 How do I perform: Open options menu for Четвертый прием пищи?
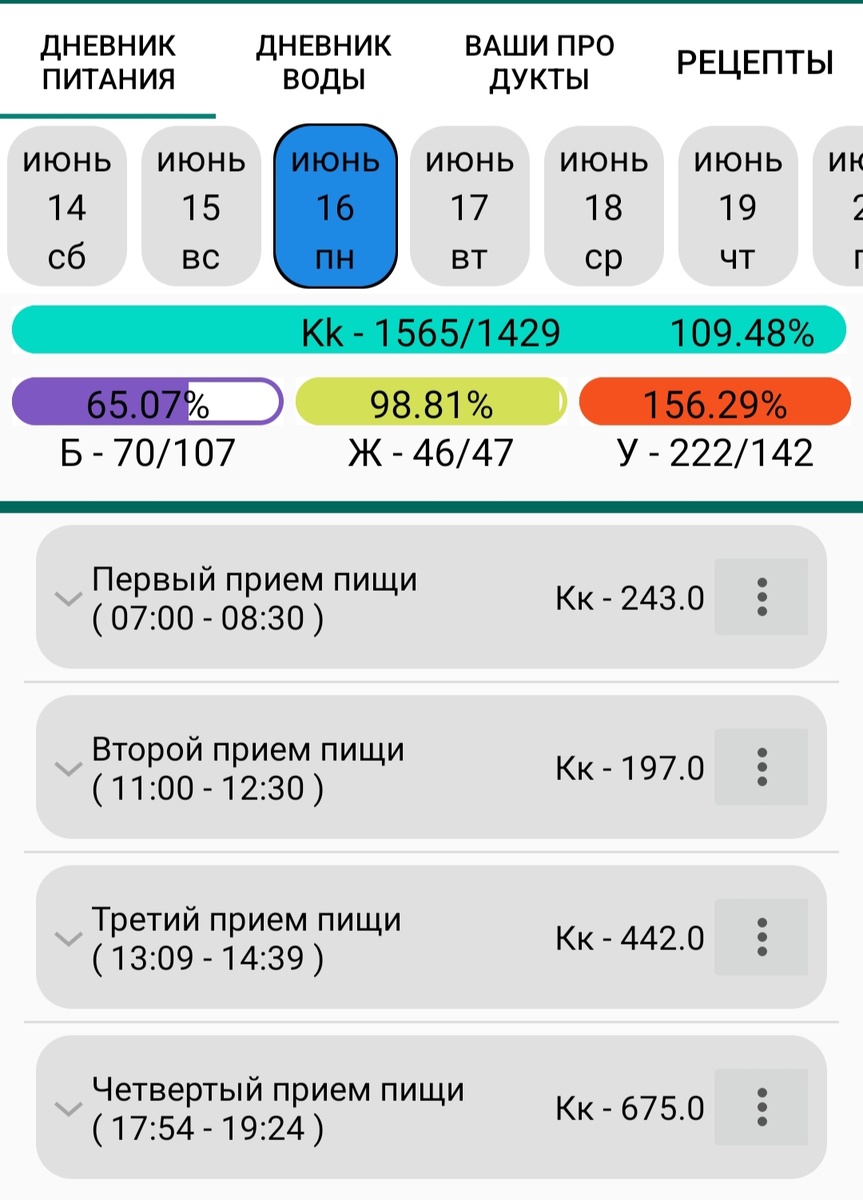pos(762,1107)
